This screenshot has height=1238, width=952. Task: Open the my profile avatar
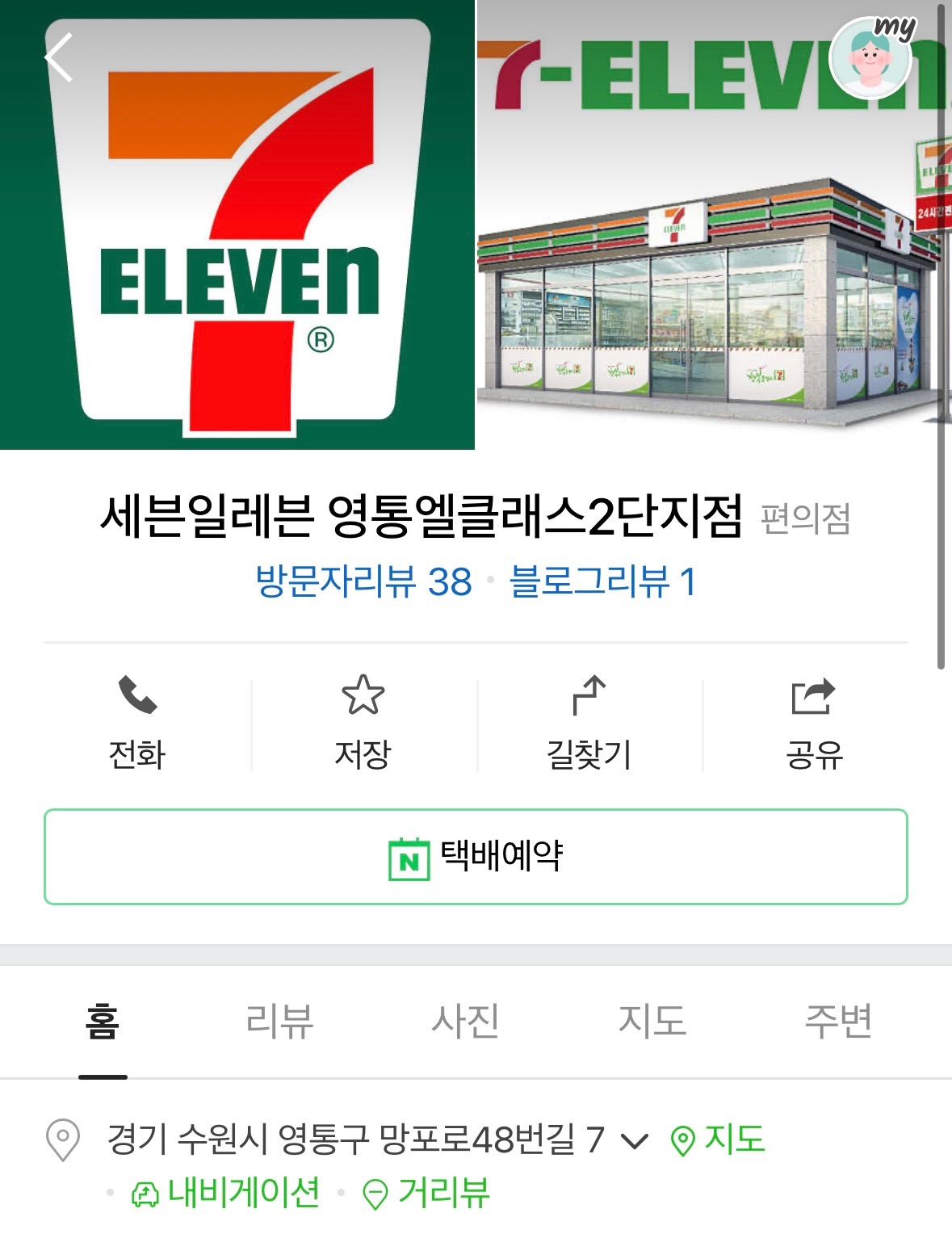coord(872,57)
